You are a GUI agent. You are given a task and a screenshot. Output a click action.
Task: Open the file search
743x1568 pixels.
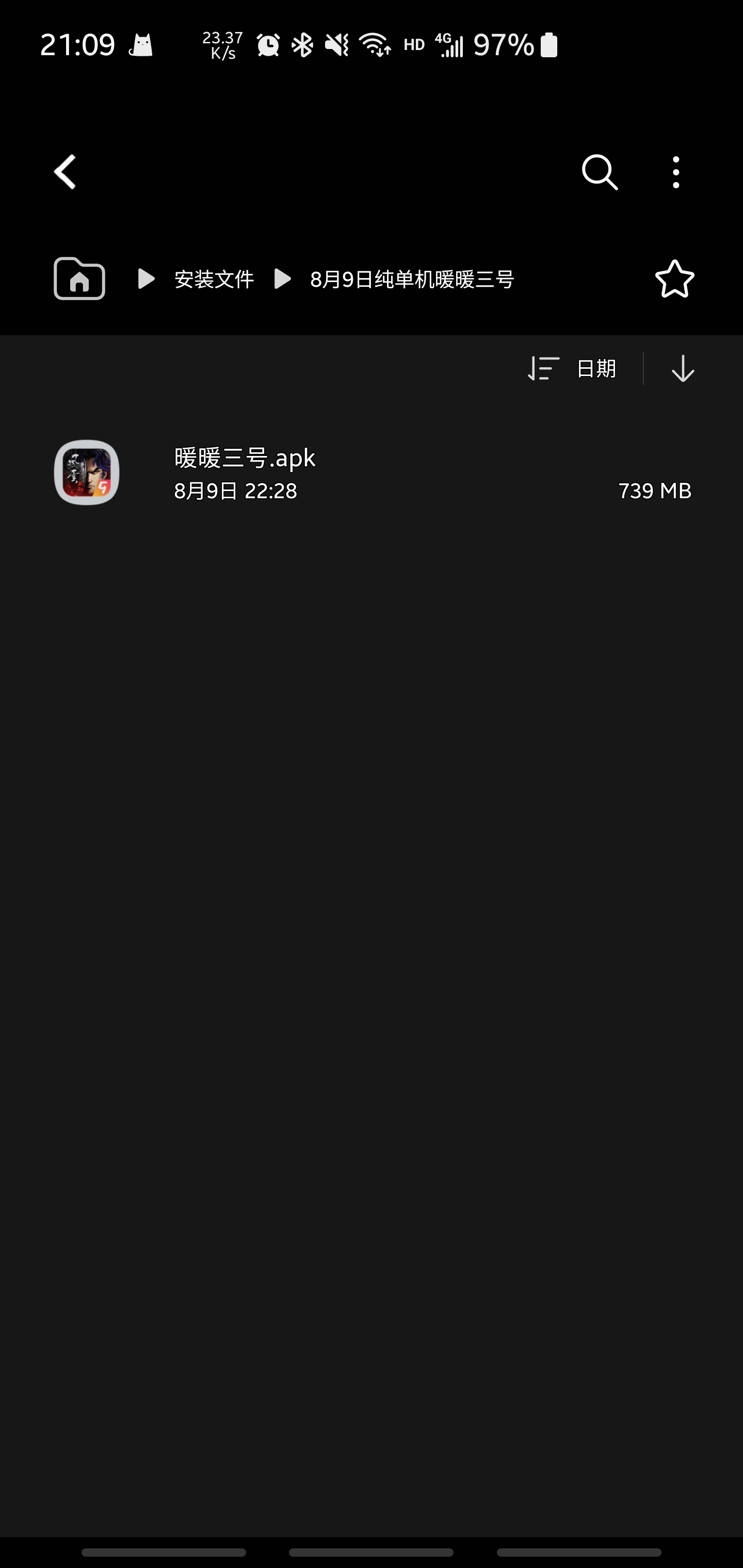(599, 172)
